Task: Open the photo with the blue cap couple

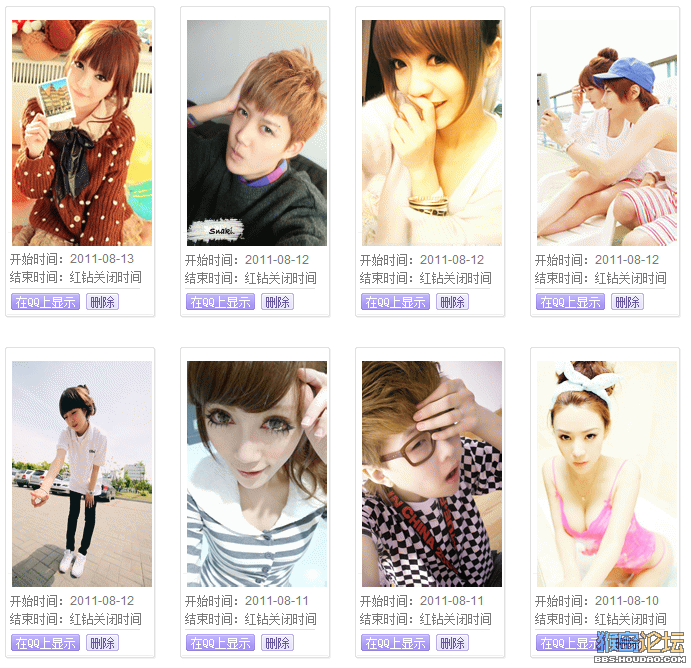Action: (x=607, y=133)
